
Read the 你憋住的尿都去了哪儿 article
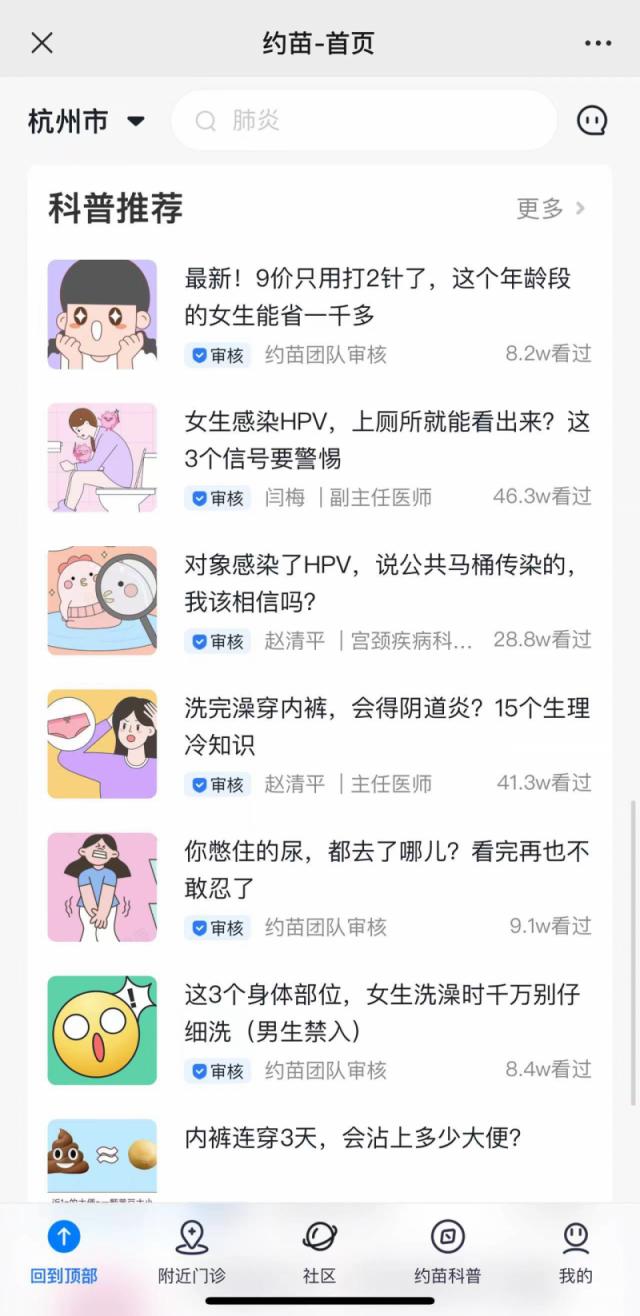(386, 869)
